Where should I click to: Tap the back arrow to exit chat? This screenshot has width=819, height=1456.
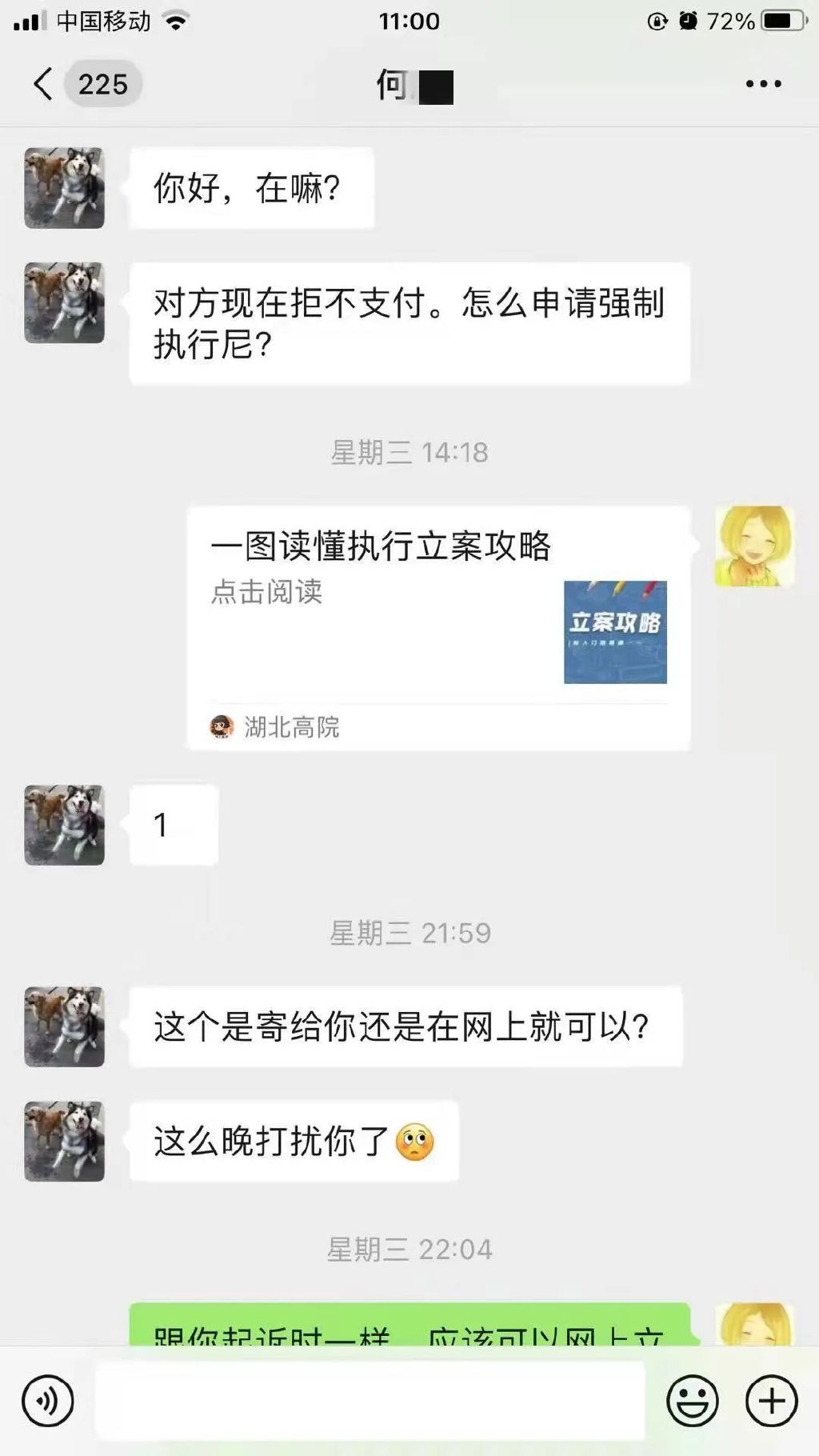(x=40, y=83)
